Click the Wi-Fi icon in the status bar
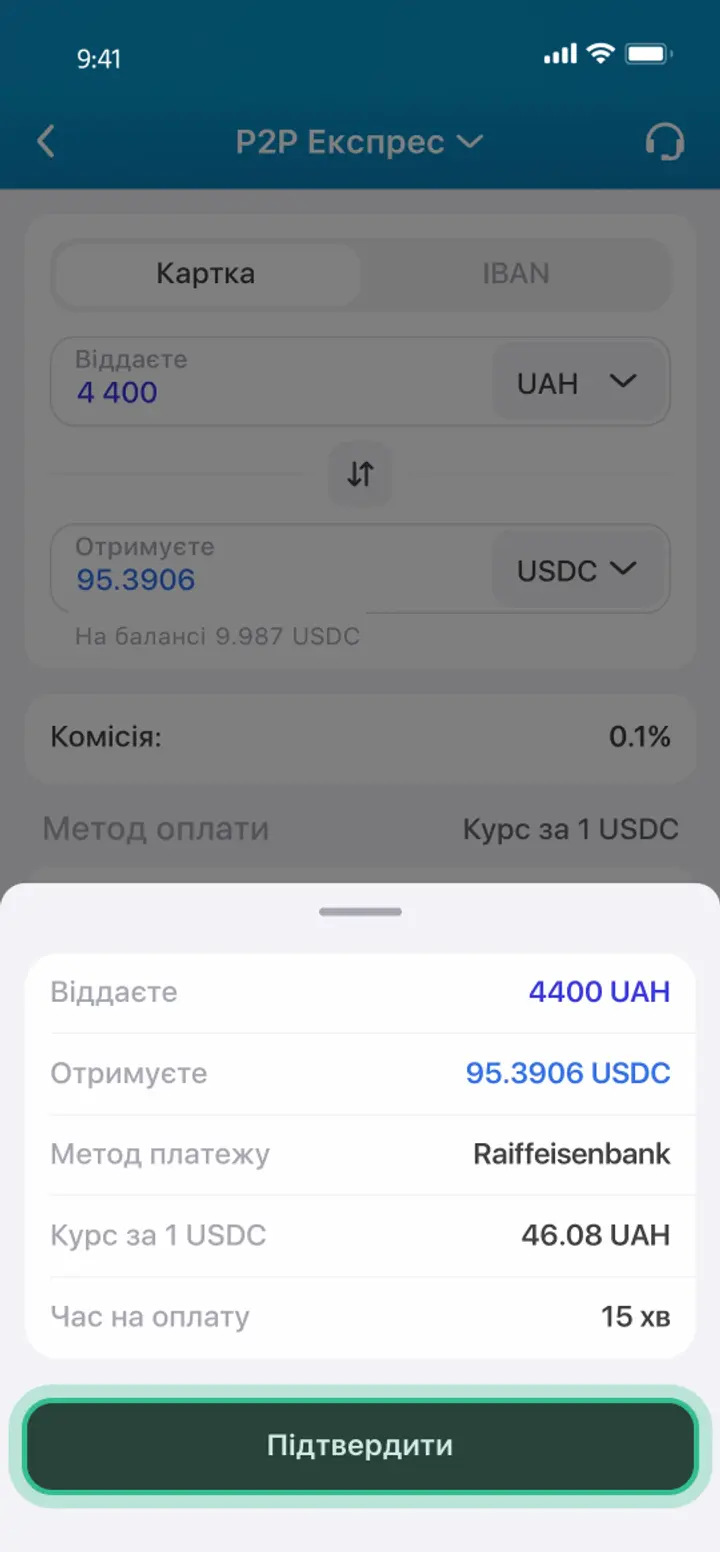Screen dimensions: 720x1552 pos(600,54)
